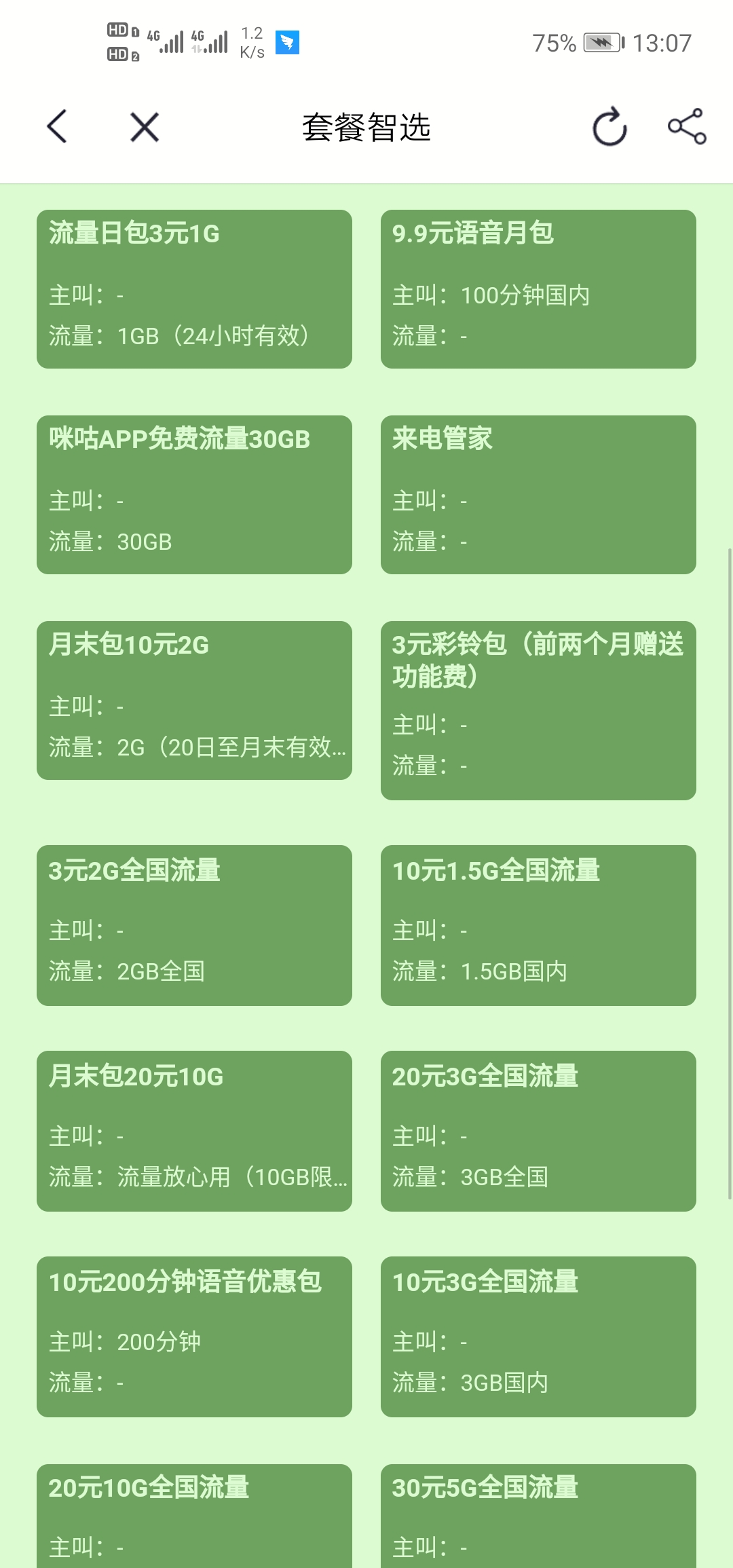The height and width of the screenshot is (1568, 733).
Task: Open the 流量日包3元1G card
Action: (x=194, y=289)
